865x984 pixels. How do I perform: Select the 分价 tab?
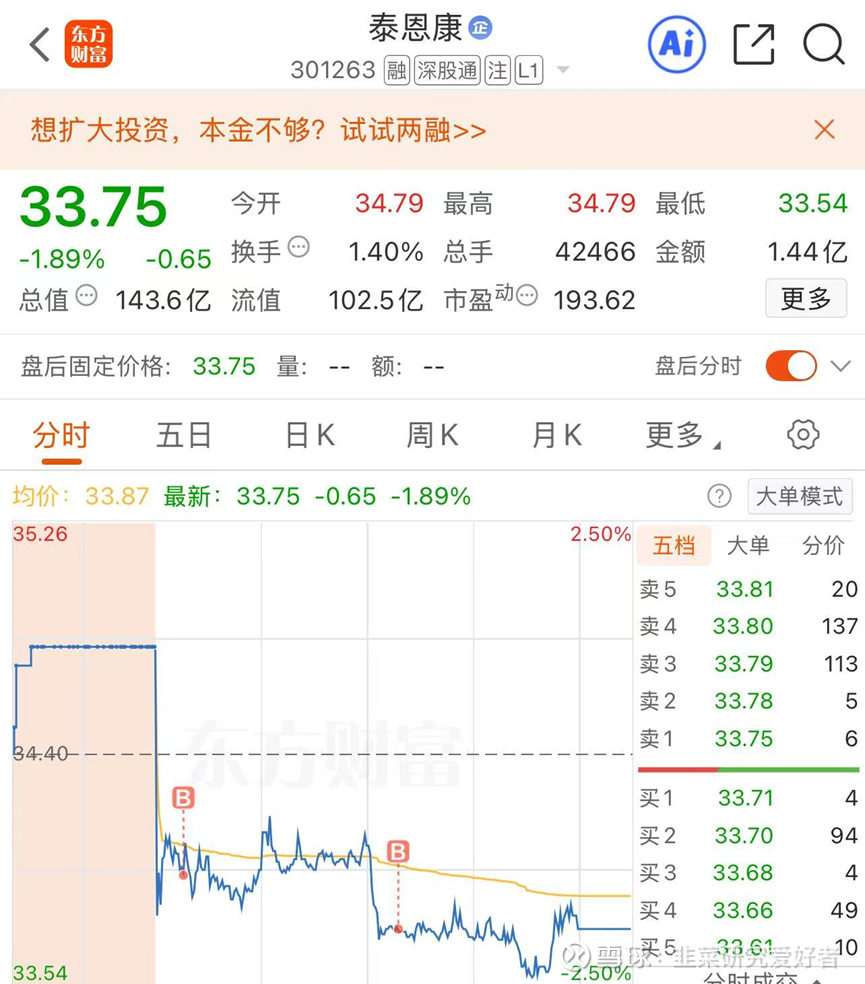click(x=823, y=546)
